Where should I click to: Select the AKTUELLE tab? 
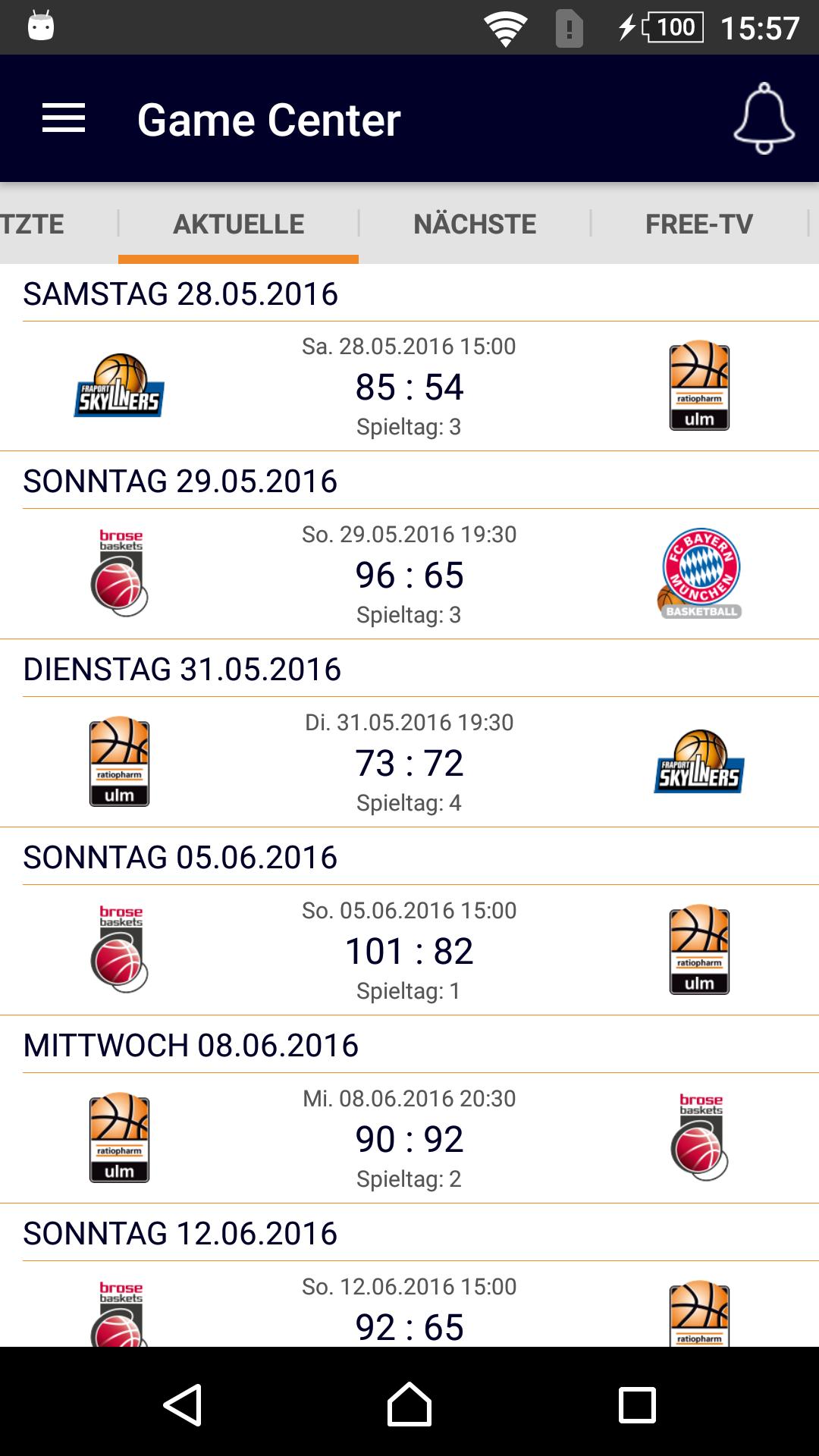pyautogui.click(x=238, y=223)
